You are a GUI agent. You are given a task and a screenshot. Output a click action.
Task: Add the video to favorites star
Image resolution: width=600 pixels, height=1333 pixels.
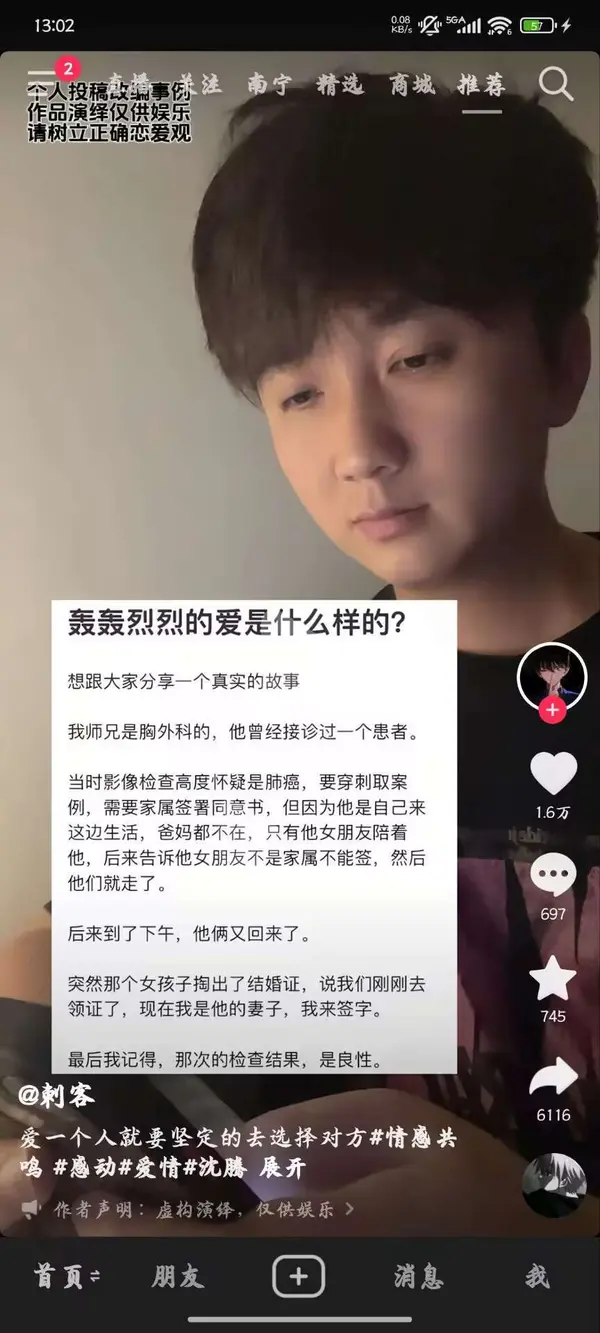[x=552, y=980]
